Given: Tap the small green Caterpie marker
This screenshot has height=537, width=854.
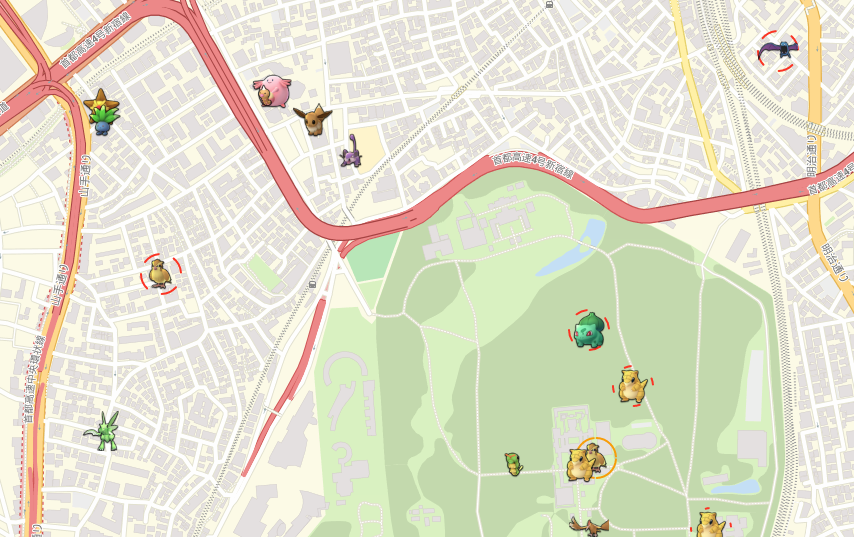Looking at the screenshot, I should click(513, 463).
